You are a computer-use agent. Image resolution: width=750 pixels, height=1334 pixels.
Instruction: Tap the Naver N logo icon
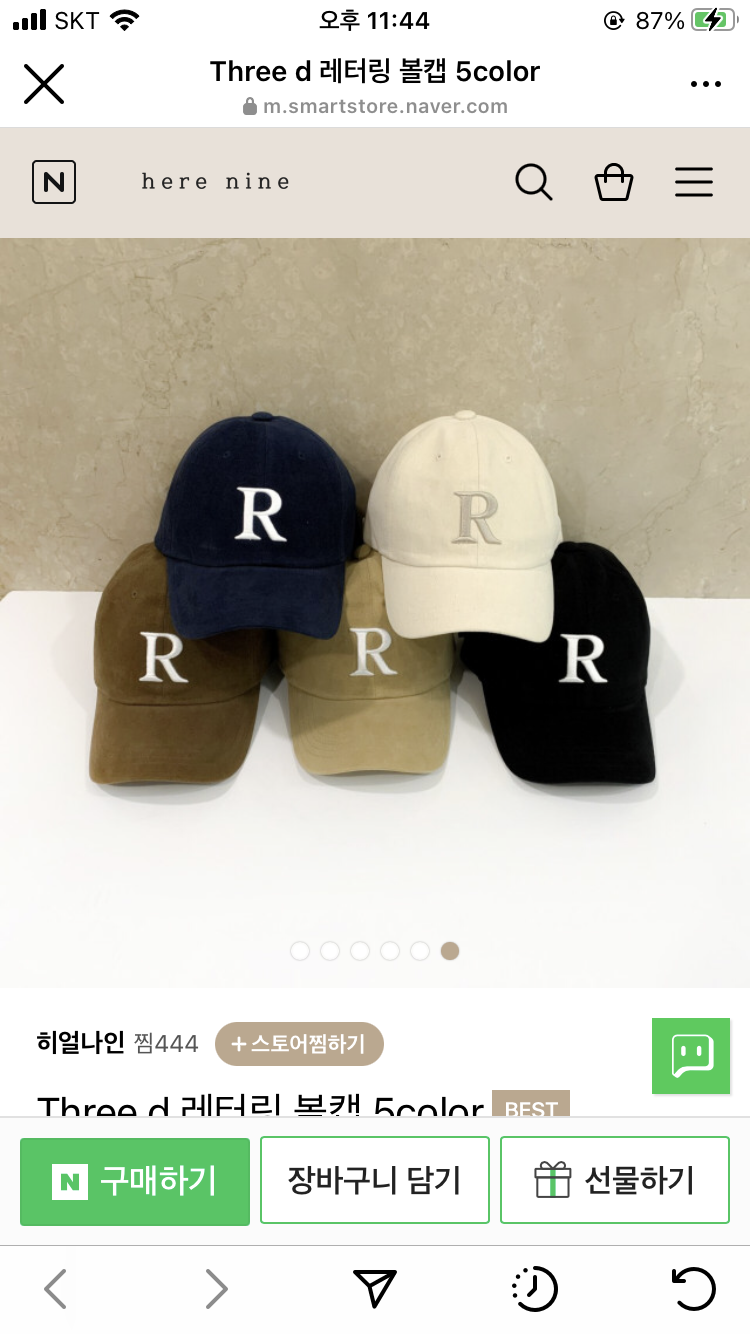tap(54, 182)
